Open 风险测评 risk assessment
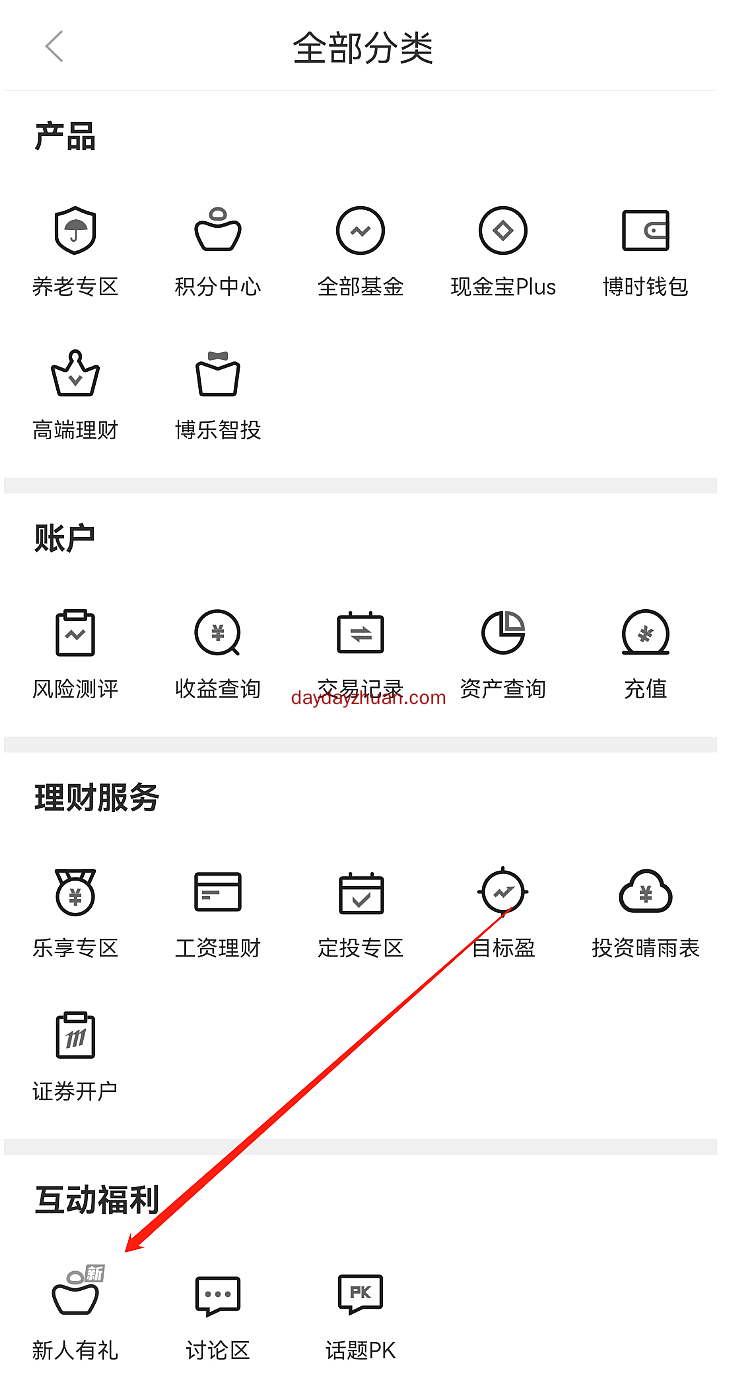The height and width of the screenshot is (1398, 738). [75, 652]
